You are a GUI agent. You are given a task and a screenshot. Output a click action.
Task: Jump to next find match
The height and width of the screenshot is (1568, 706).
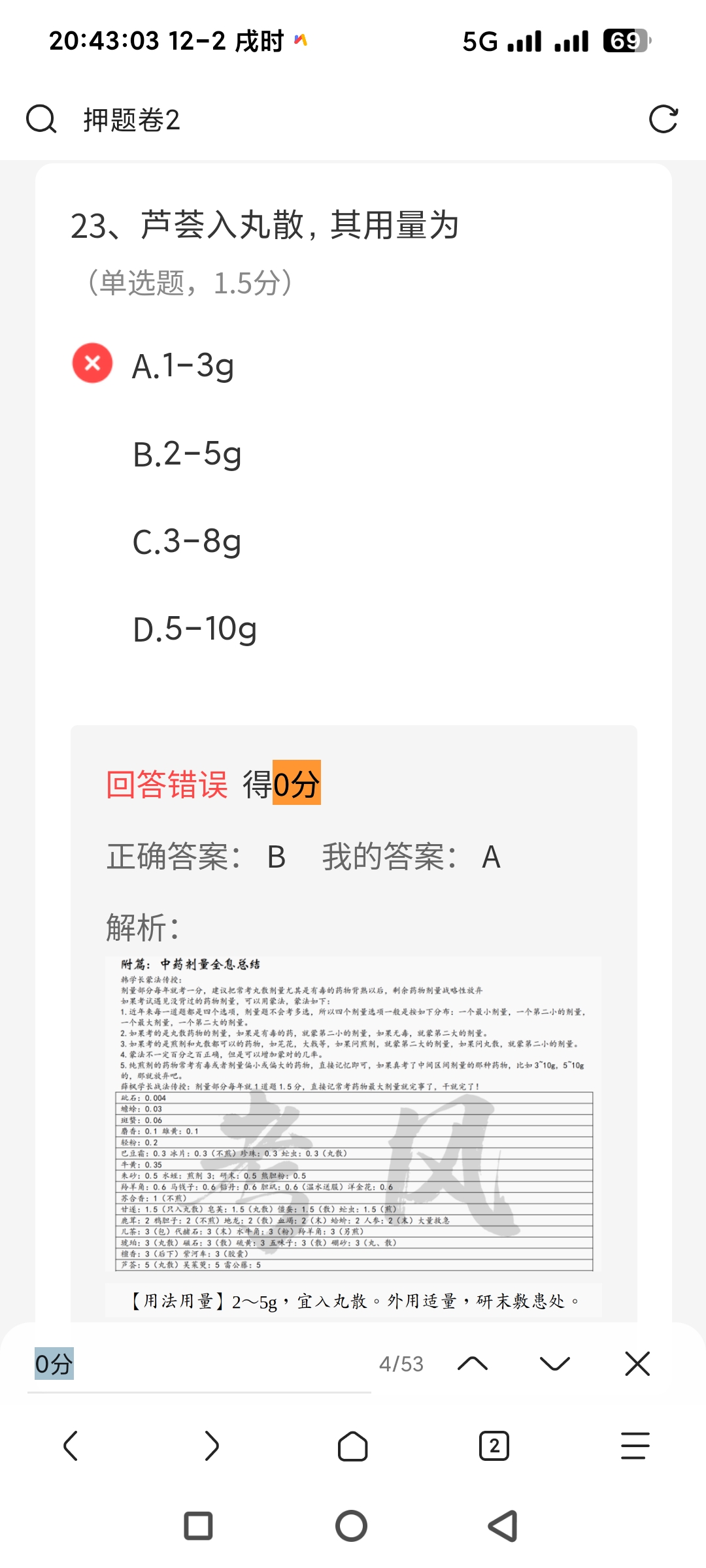[555, 1364]
